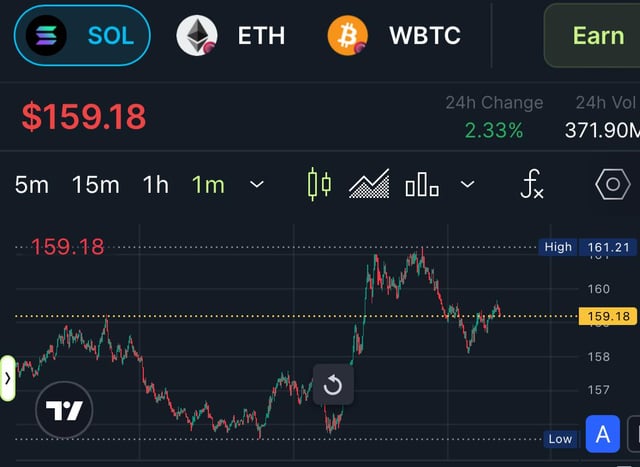Switch to the WBTC token
The image size is (640, 467).
coord(394,35)
